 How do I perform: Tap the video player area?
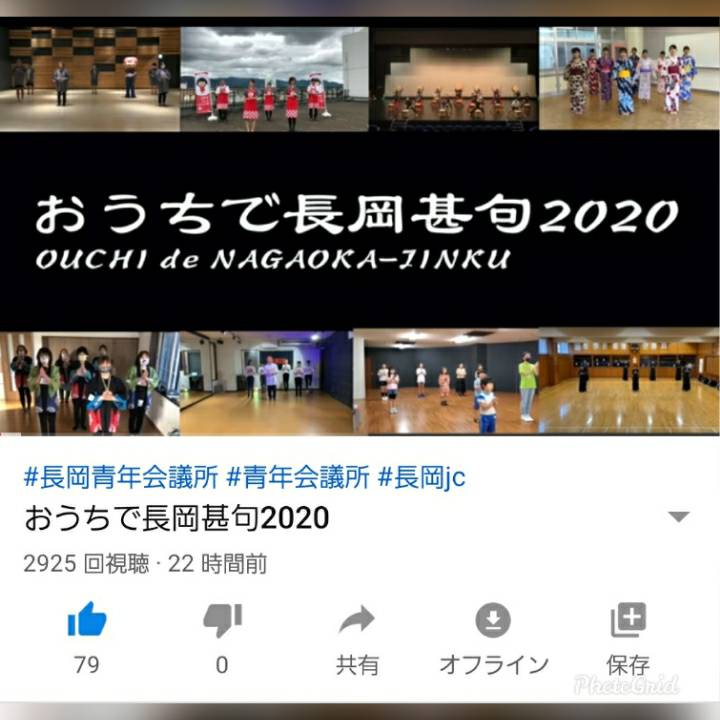[x=360, y=230]
